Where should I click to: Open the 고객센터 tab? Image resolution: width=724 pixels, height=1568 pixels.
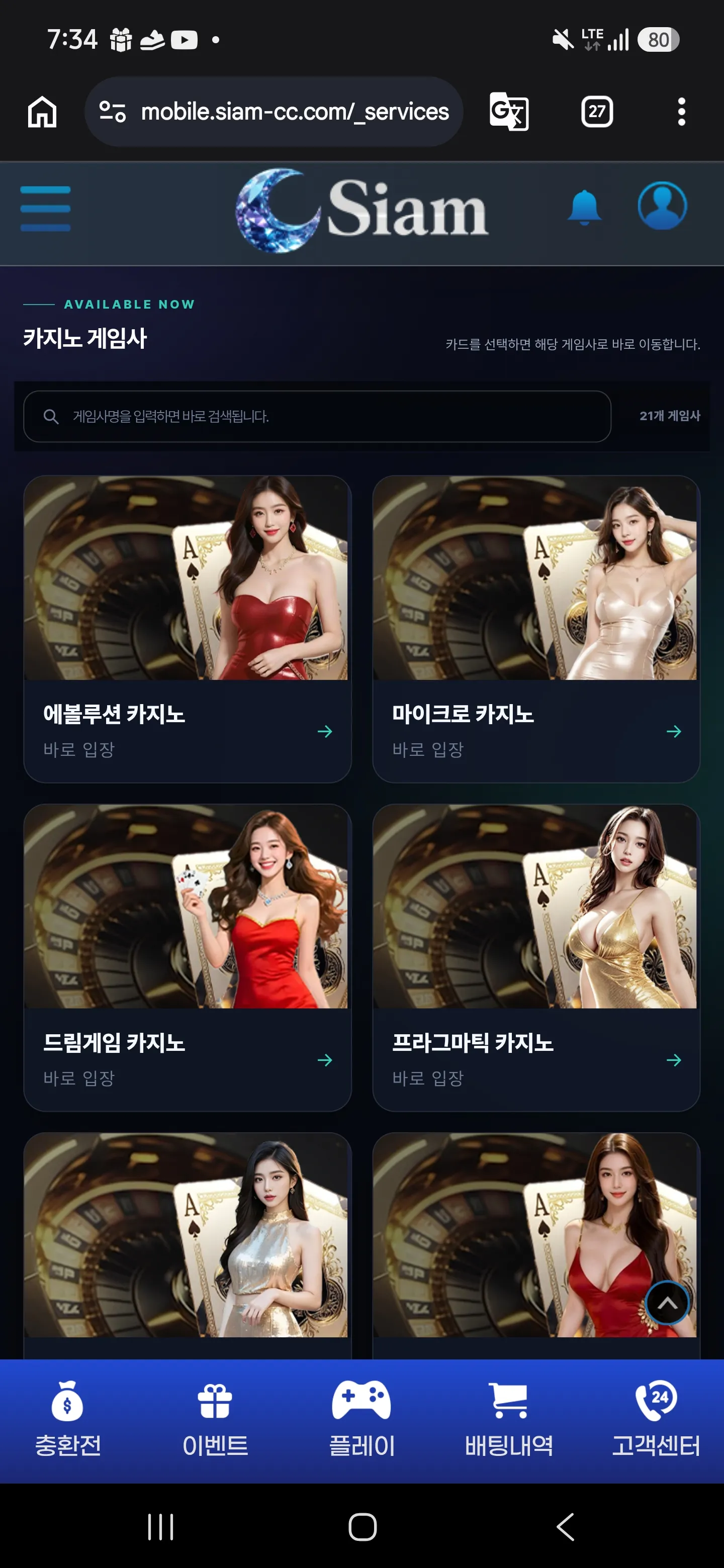pos(656,1420)
